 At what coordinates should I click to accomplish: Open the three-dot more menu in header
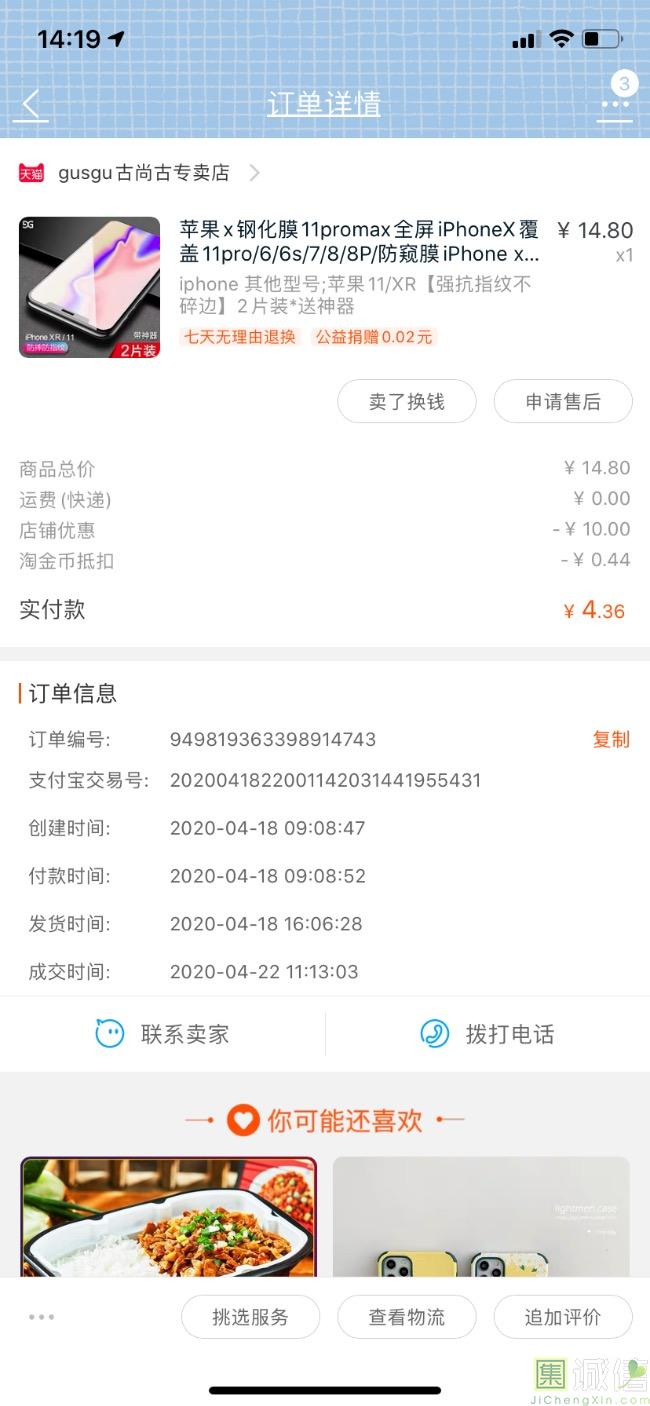pyautogui.click(x=614, y=105)
